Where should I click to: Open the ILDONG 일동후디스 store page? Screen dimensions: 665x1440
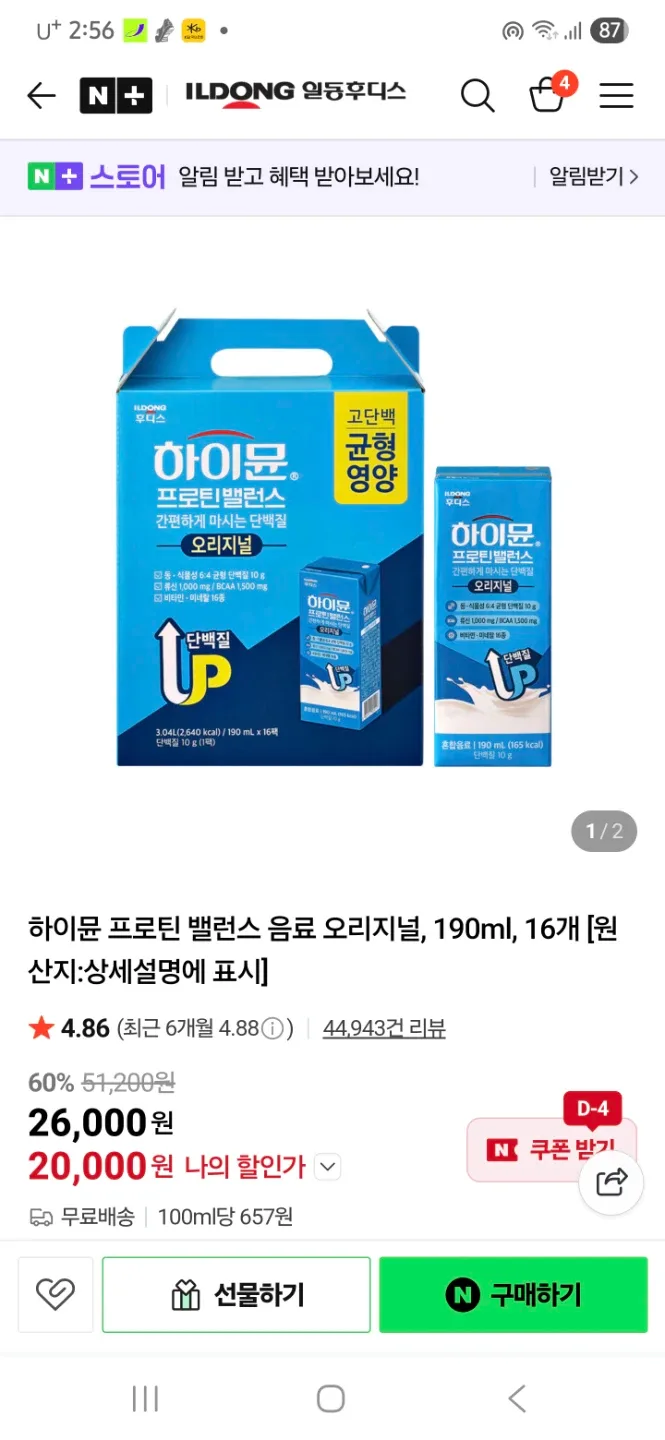296,93
